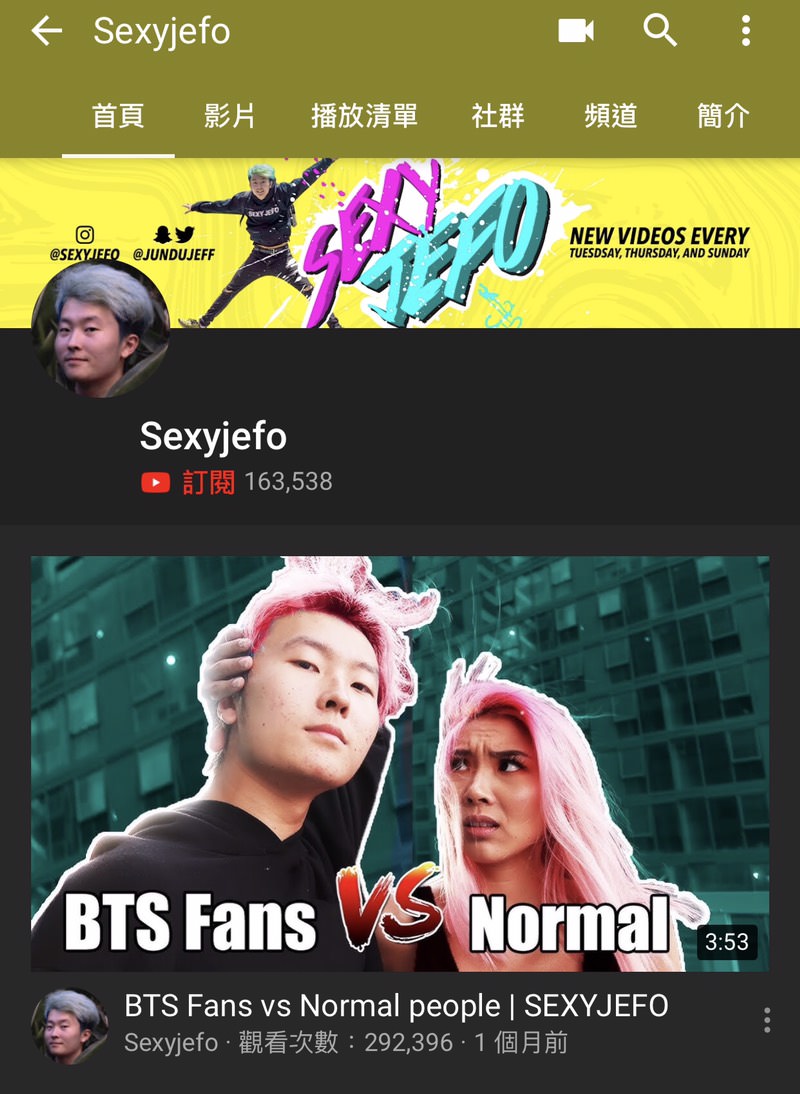Select the 首頁 tab
This screenshot has width=800, height=1094.
point(118,116)
